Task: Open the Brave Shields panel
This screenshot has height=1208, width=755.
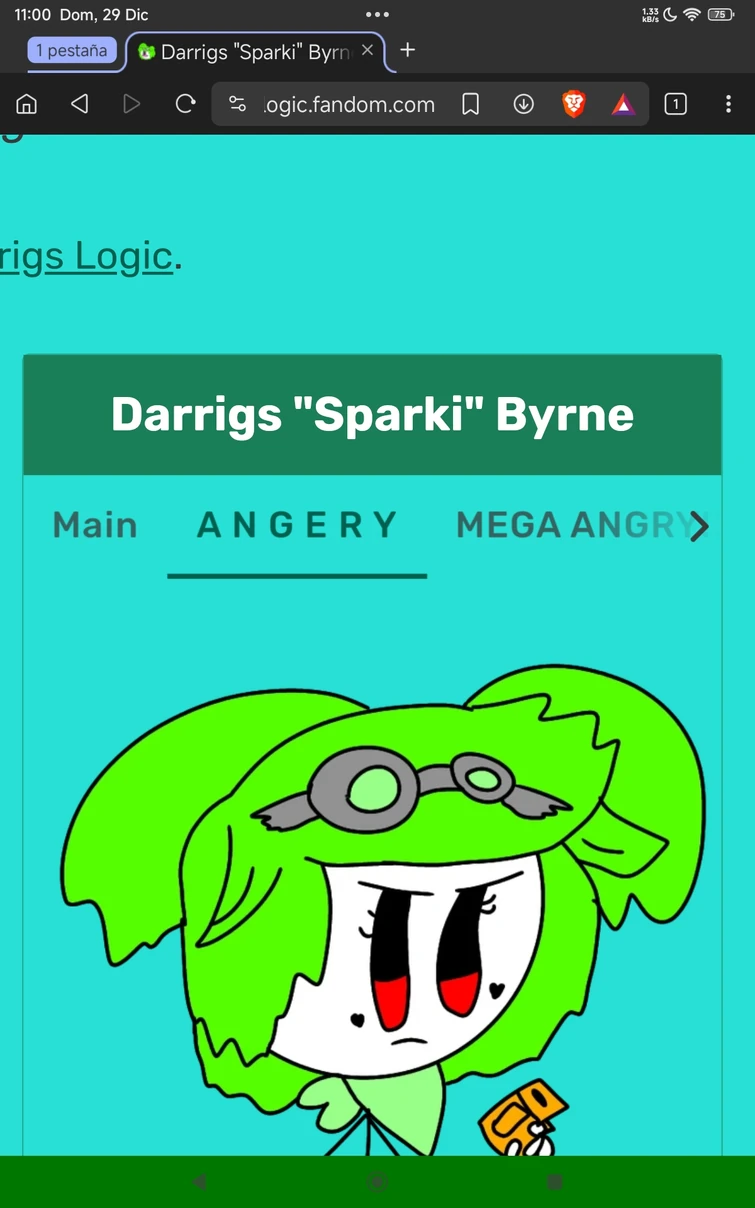Action: pos(573,103)
